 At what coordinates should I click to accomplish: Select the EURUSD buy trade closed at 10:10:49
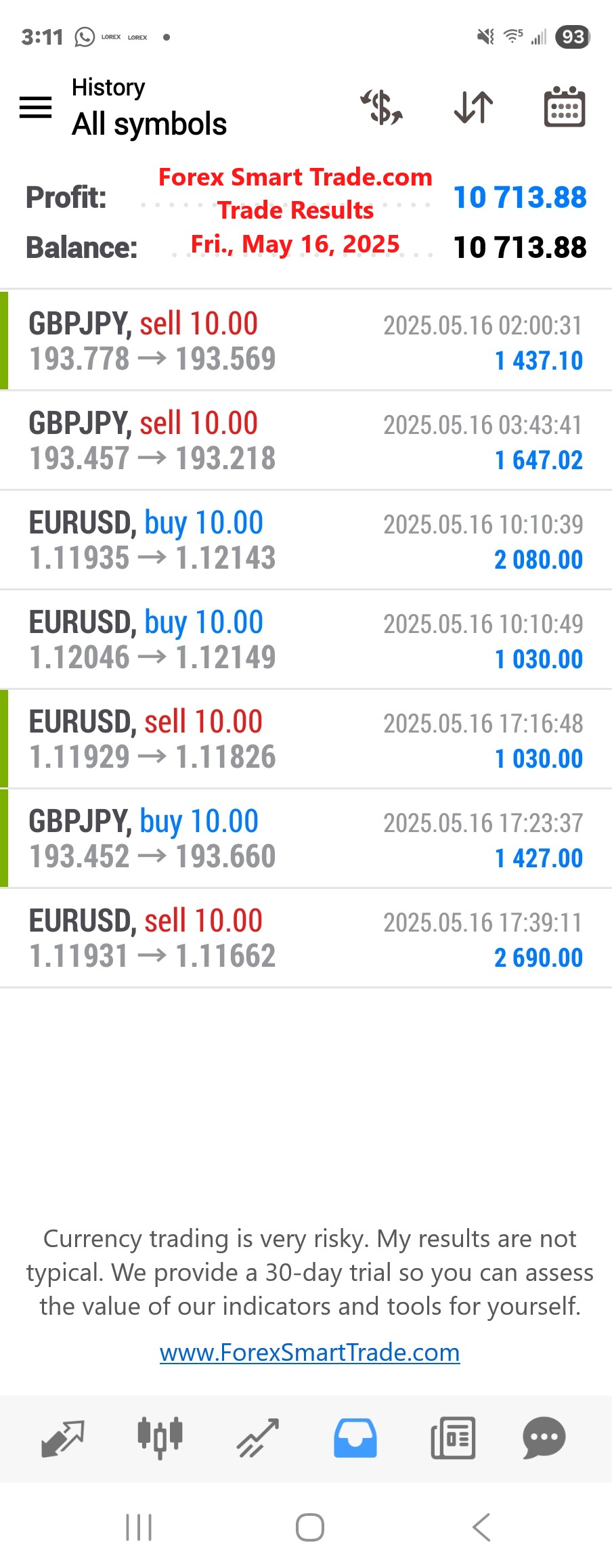point(306,639)
